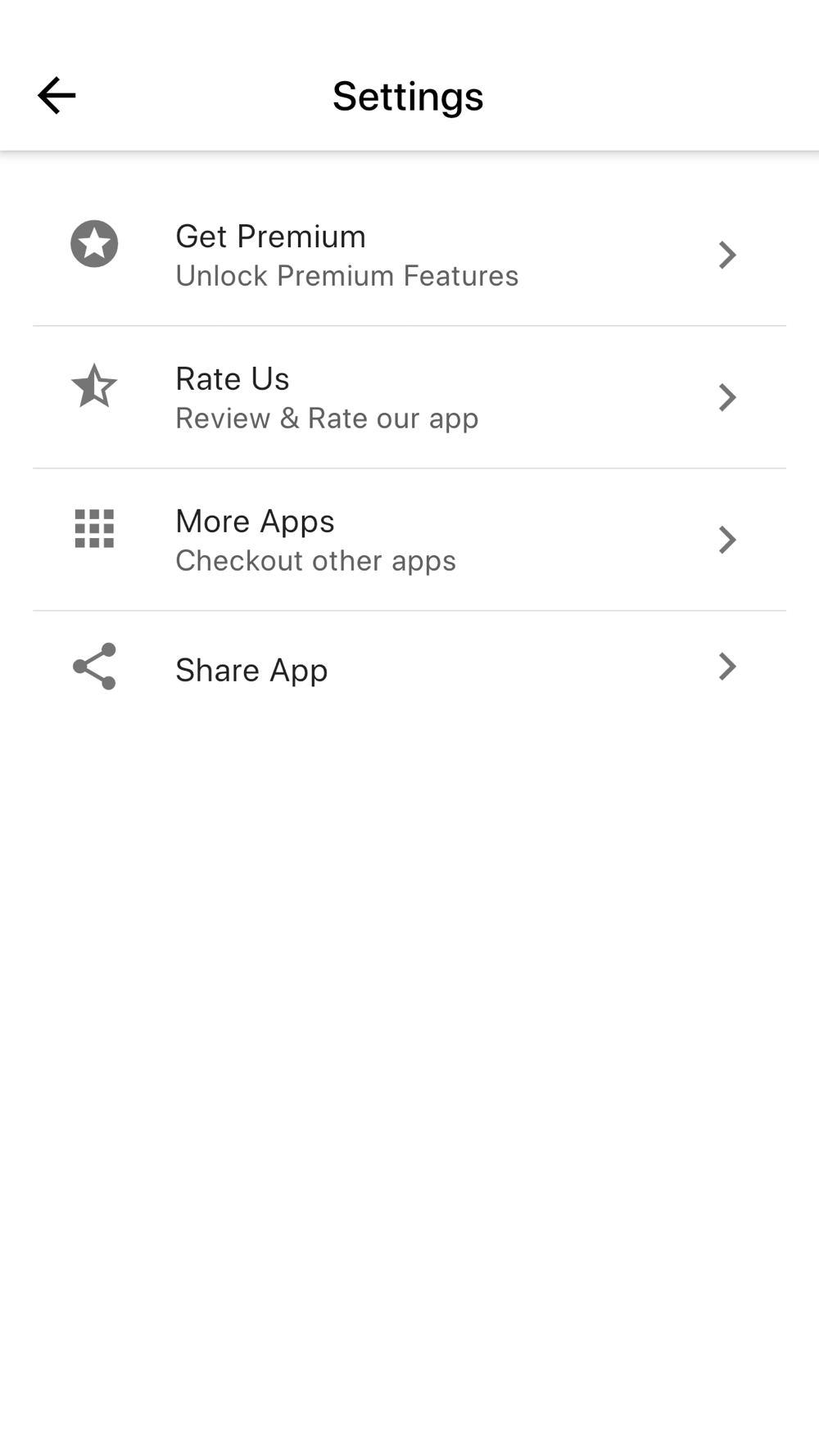The width and height of the screenshot is (819, 1456).
Task: Open More Apps to see other apps
Action: 409,540
